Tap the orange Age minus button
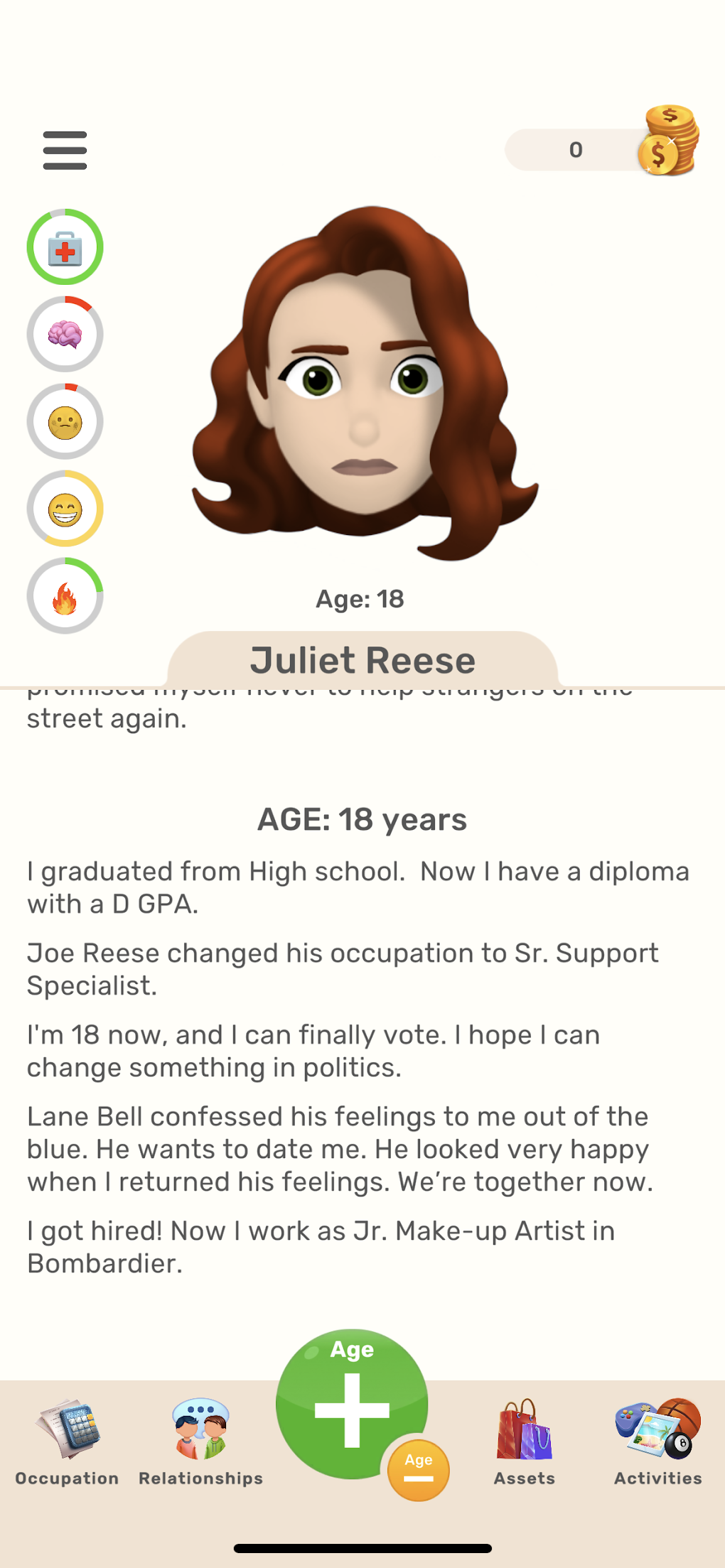This screenshot has height=1568, width=725. pos(419,1470)
